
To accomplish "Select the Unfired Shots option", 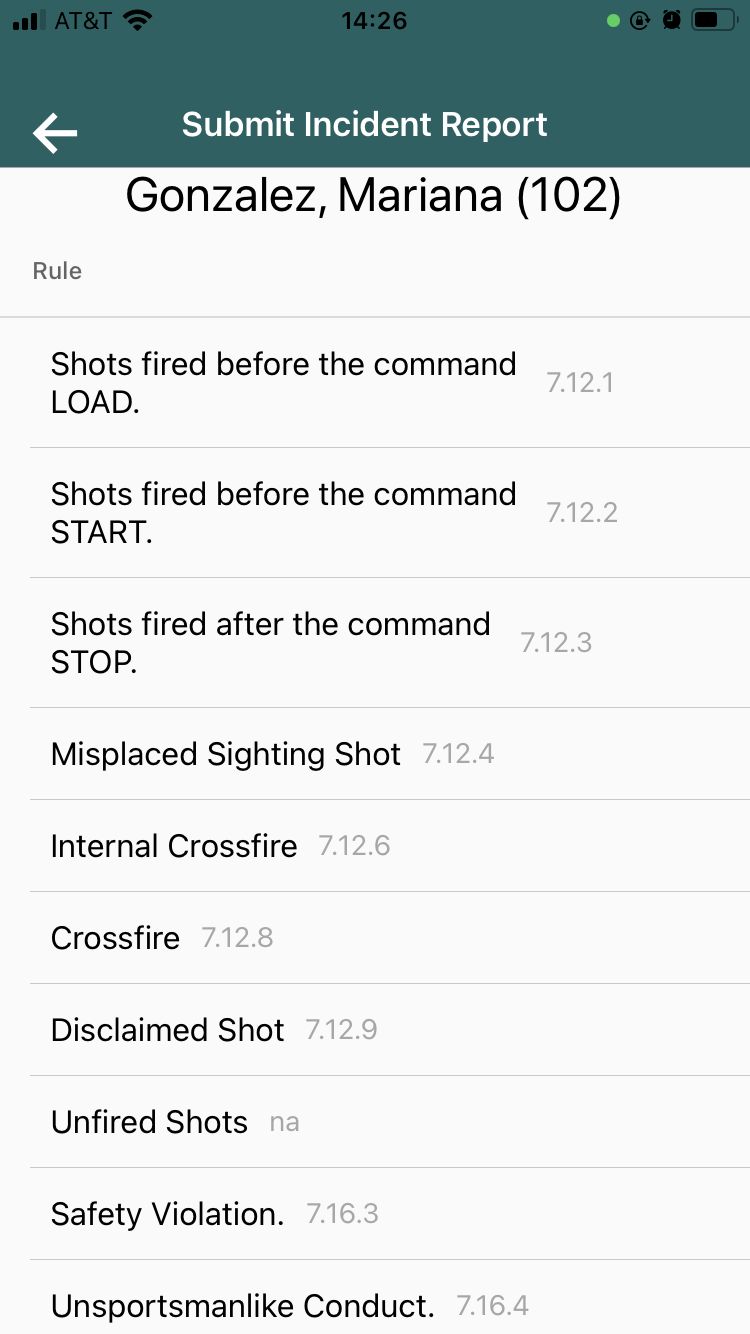I will click(x=149, y=1122).
